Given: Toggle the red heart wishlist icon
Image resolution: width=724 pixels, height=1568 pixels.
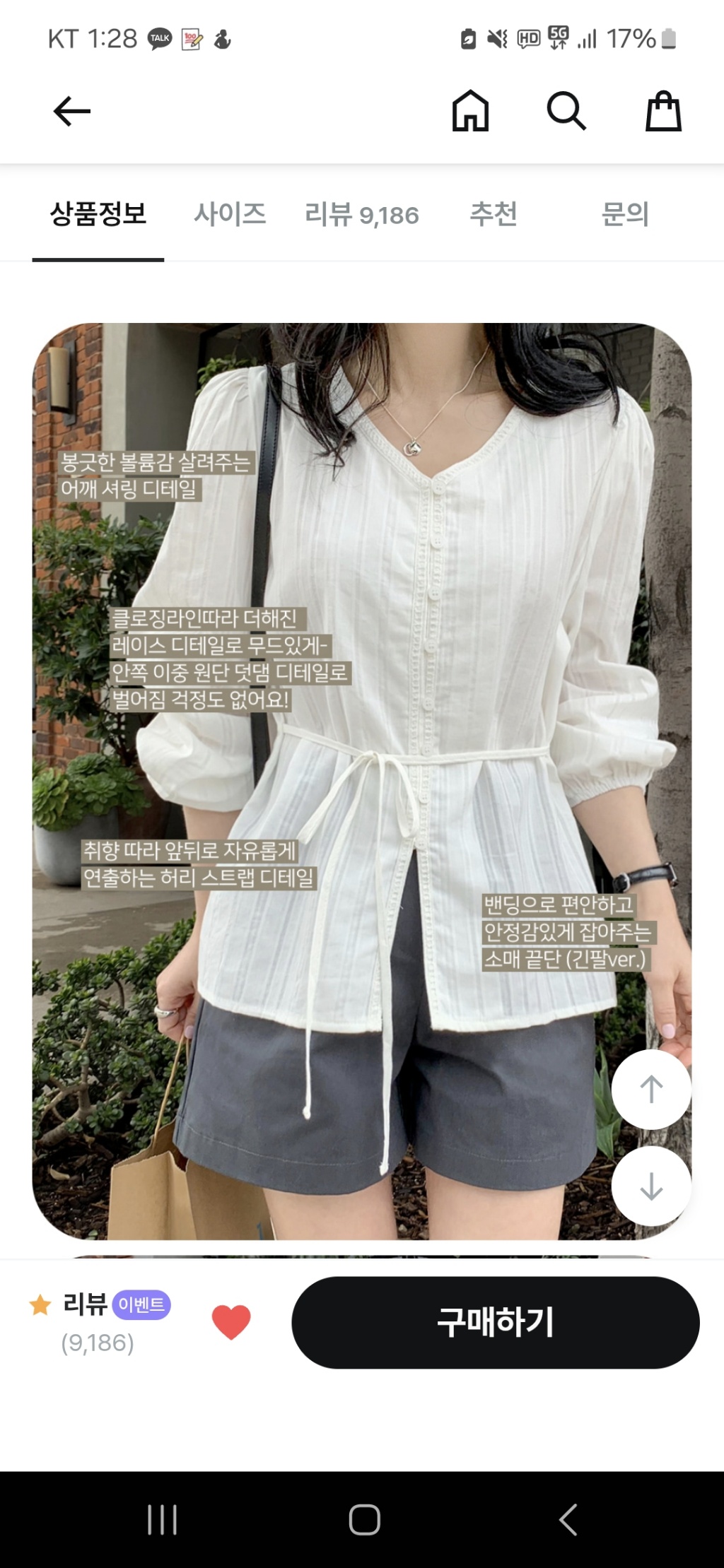Looking at the screenshot, I should pyautogui.click(x=231, y=1321).
